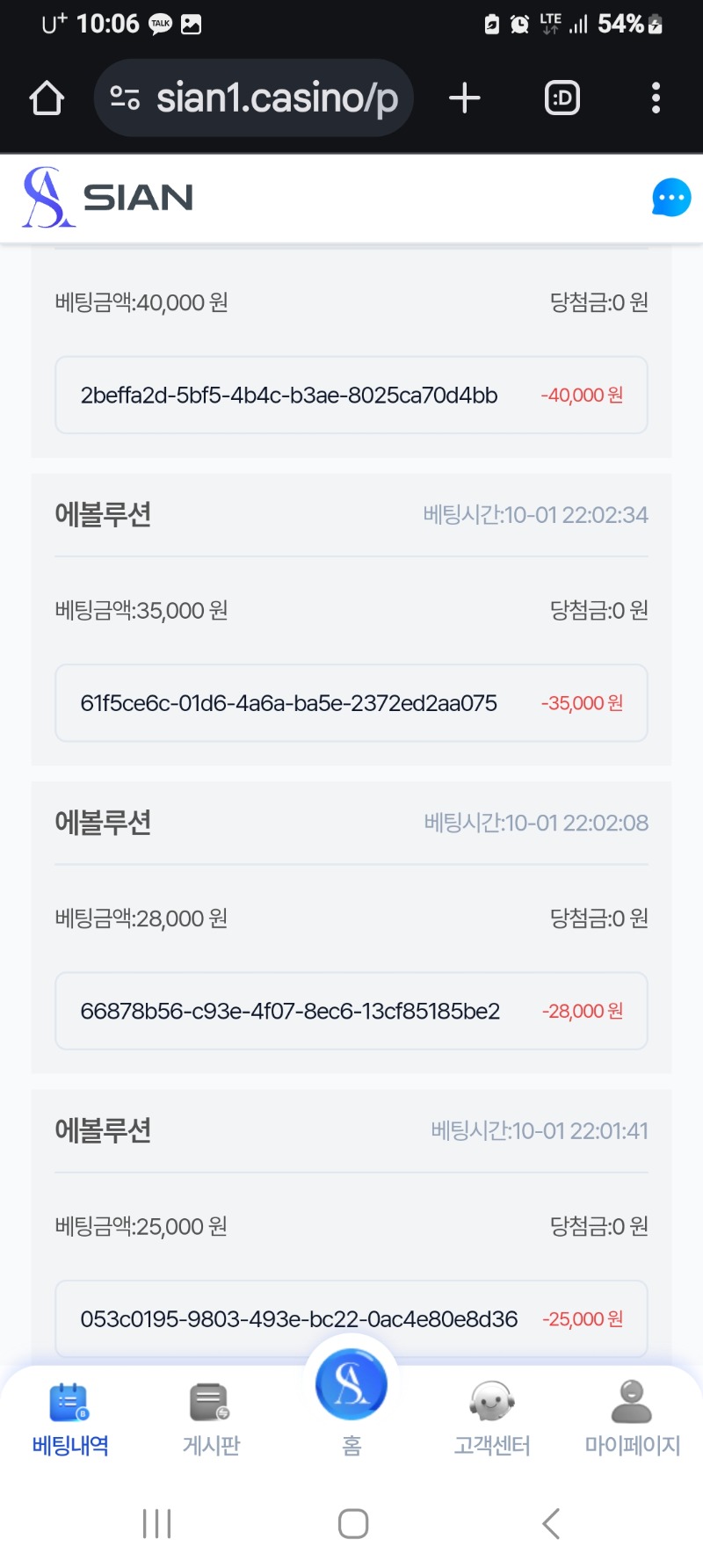Tap the SIAN logo in the header
The image size is (703, 1568).
[x=108, y=198]
